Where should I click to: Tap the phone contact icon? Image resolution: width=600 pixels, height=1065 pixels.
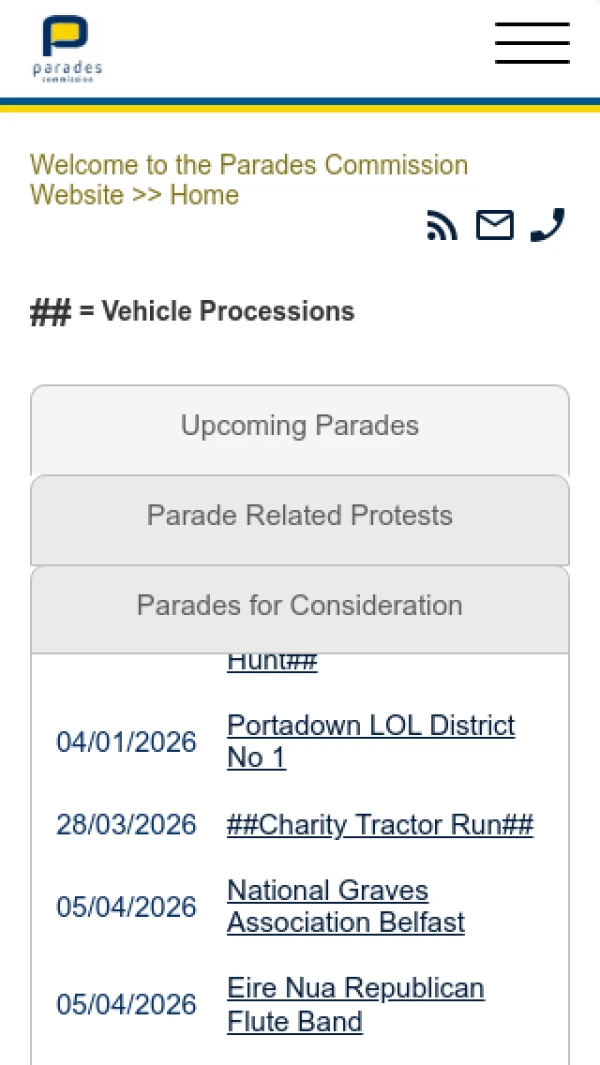tap(547, 225)
